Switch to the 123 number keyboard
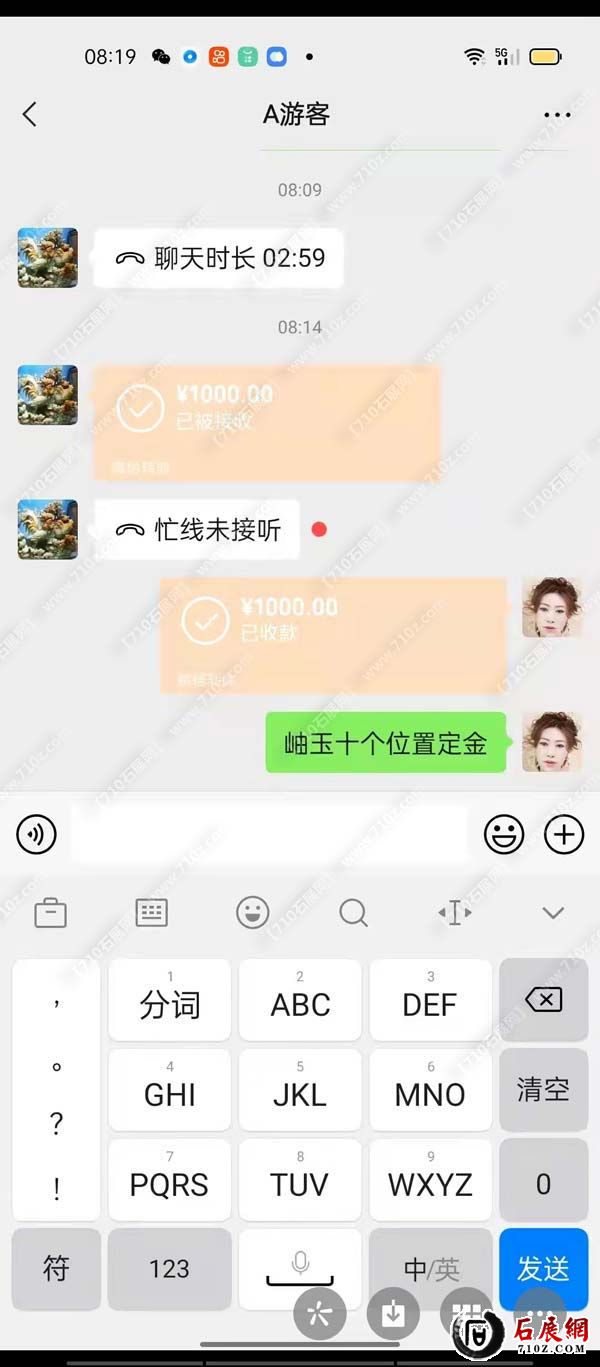The width and height of the screenshot is (600, 1367). (169, 1269)
